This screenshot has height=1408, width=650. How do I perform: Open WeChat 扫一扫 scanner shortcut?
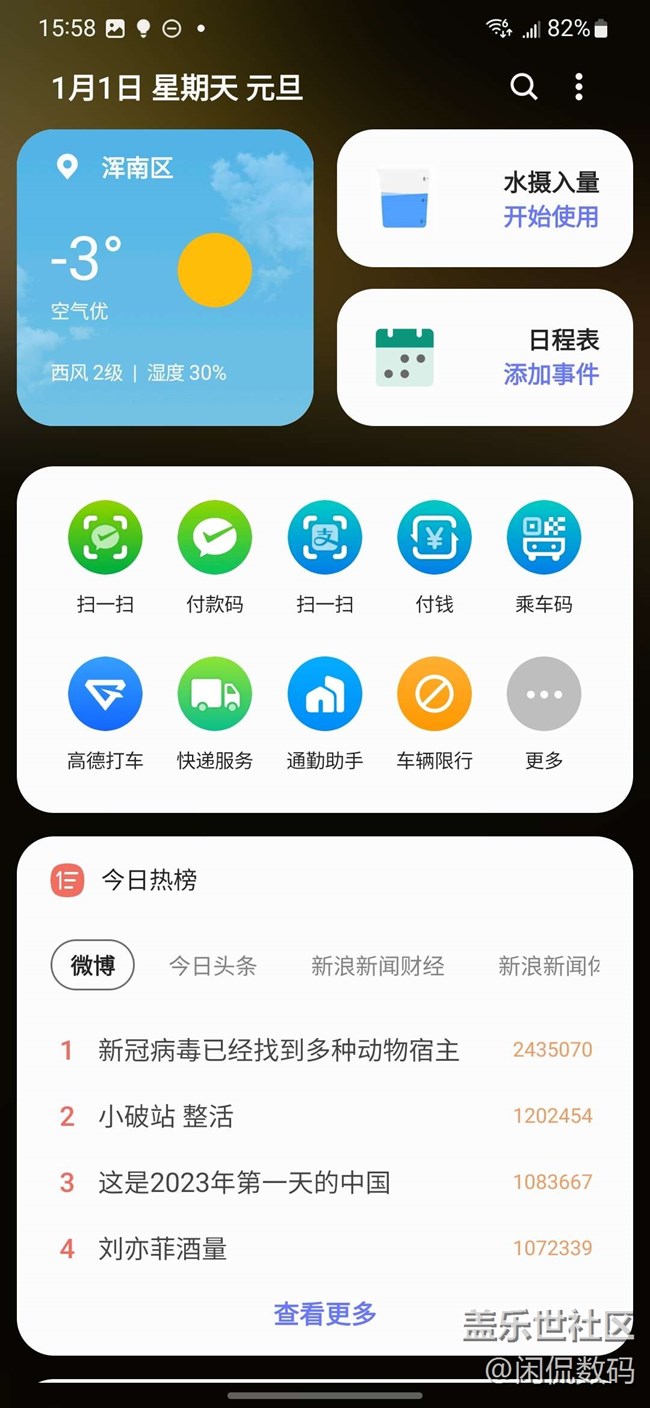point(105,539)
